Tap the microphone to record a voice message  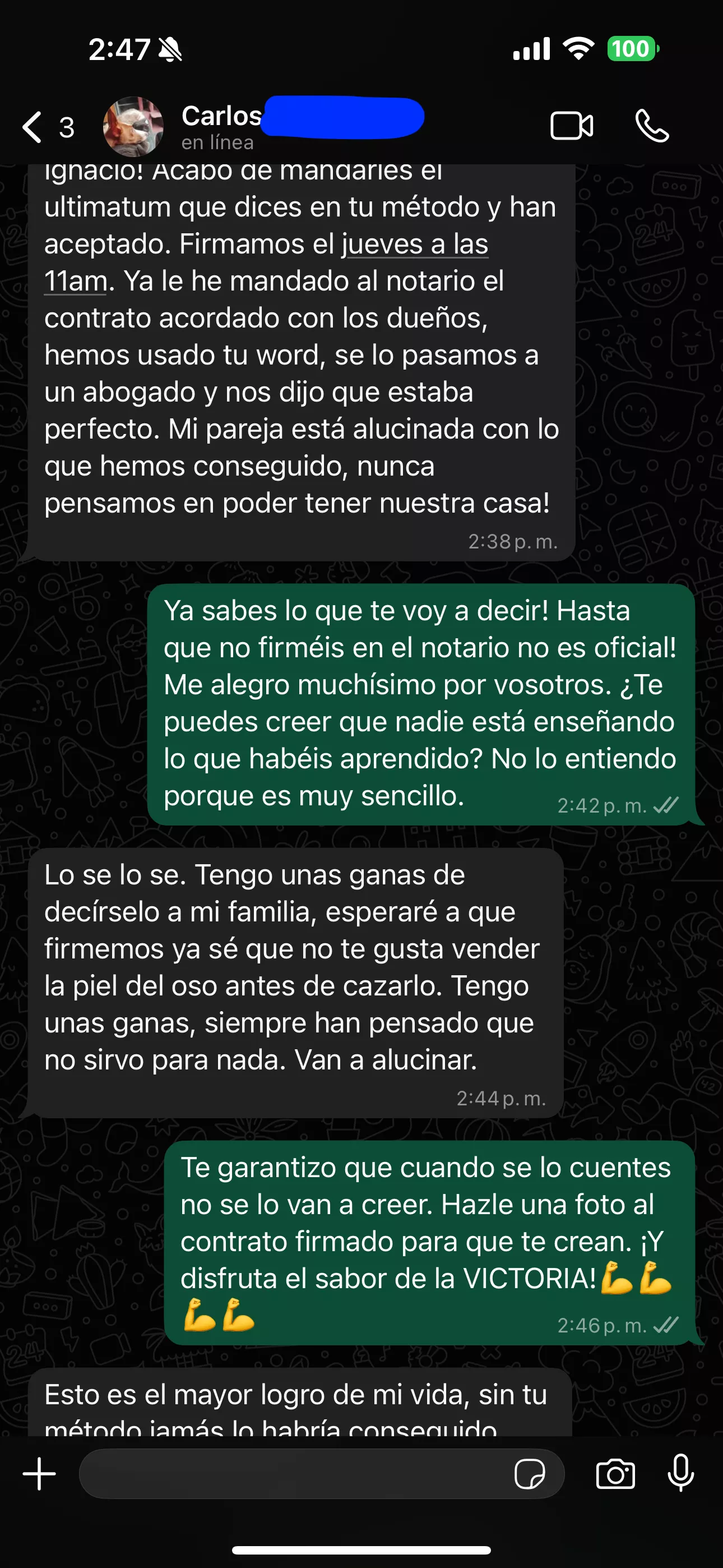point(680,1474)
